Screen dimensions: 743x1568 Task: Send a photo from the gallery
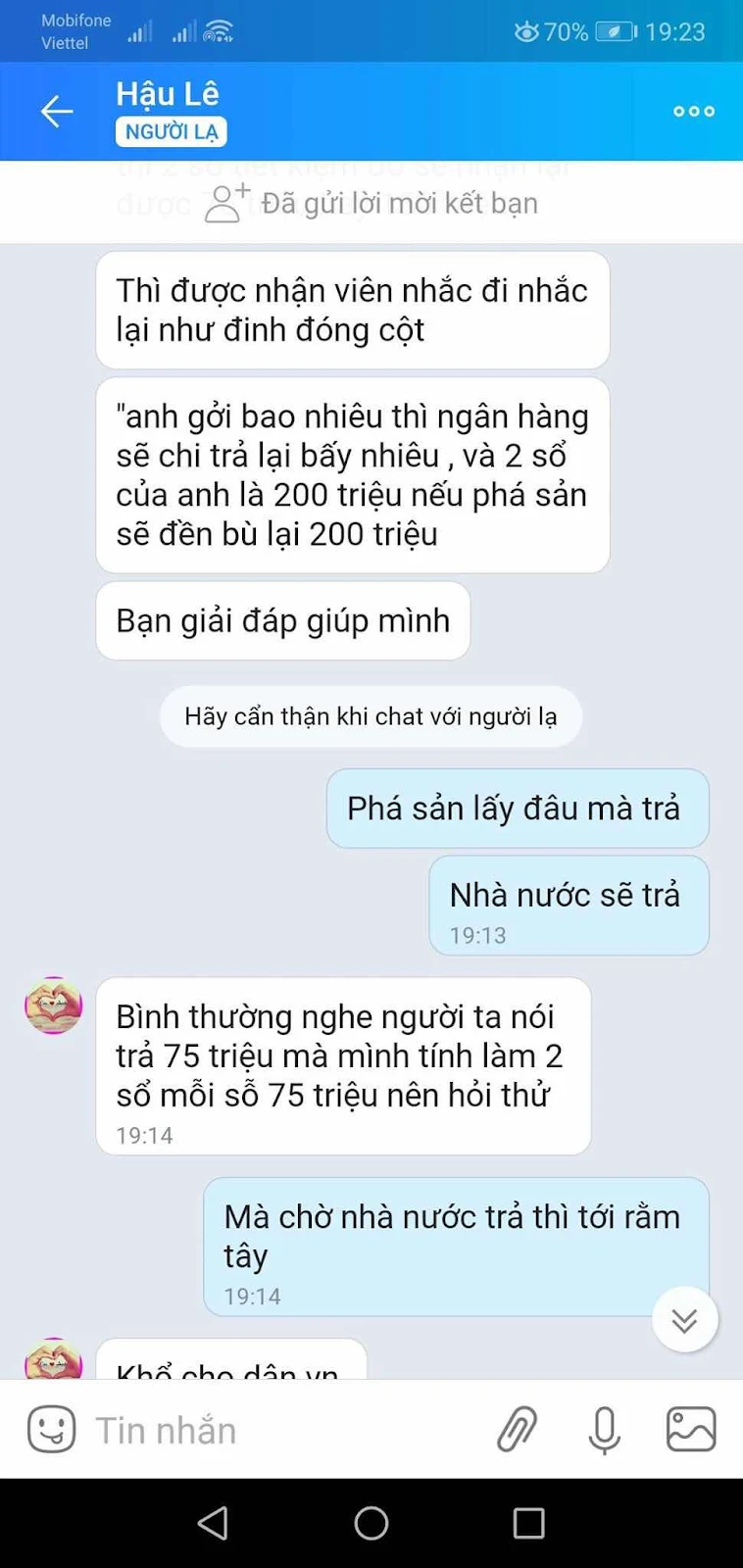[x=691, y=1430]
